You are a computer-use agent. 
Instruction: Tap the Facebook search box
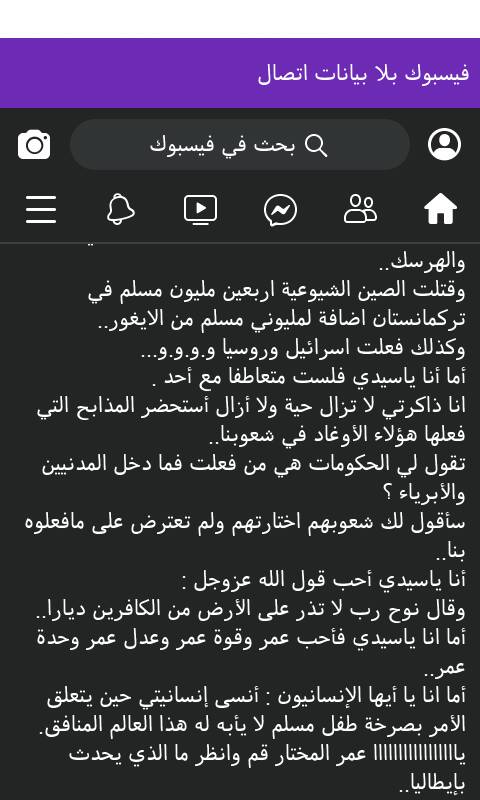click(x=240, y=145)
